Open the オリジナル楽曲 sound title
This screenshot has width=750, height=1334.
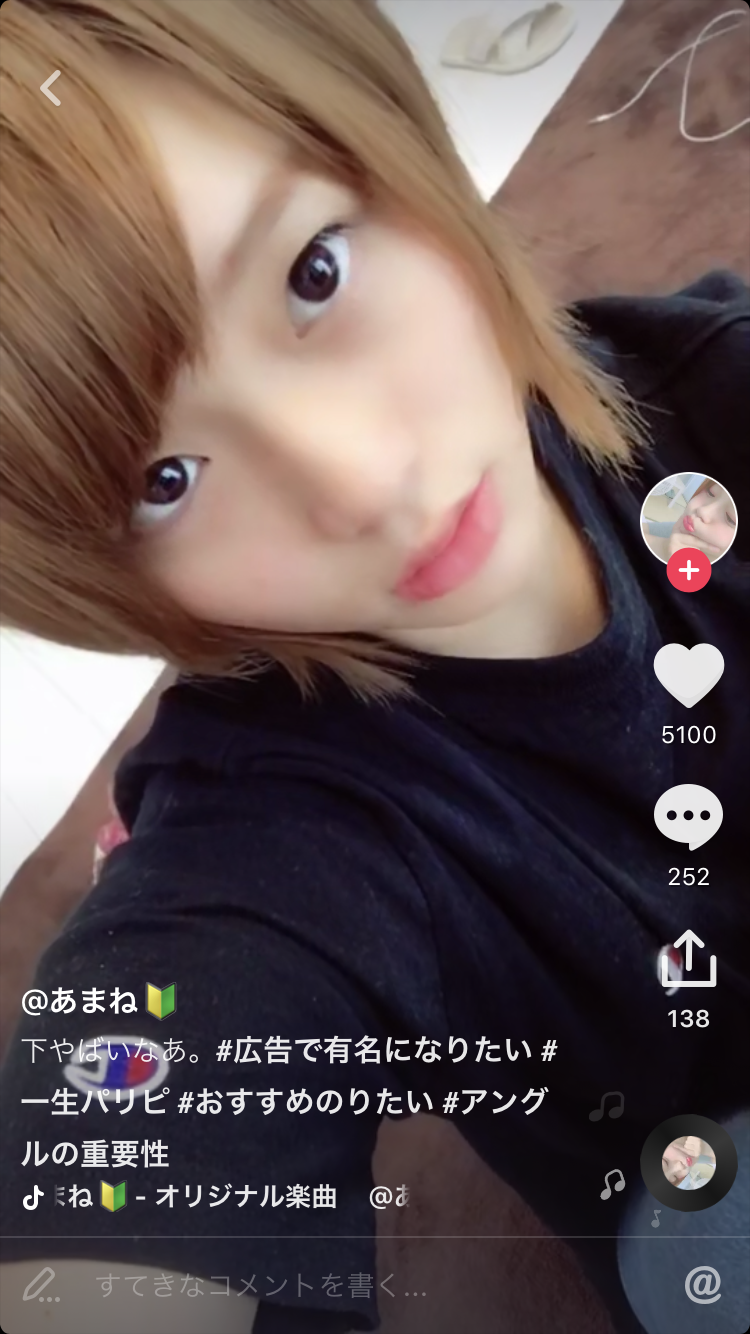click(x=245, y=1196)
